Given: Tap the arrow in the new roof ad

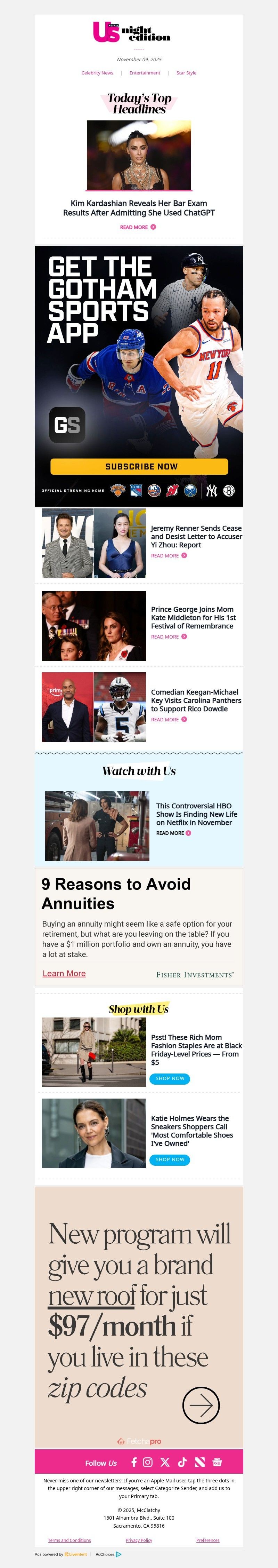Looking at the screenshot, I should [x=201, y=1405].
